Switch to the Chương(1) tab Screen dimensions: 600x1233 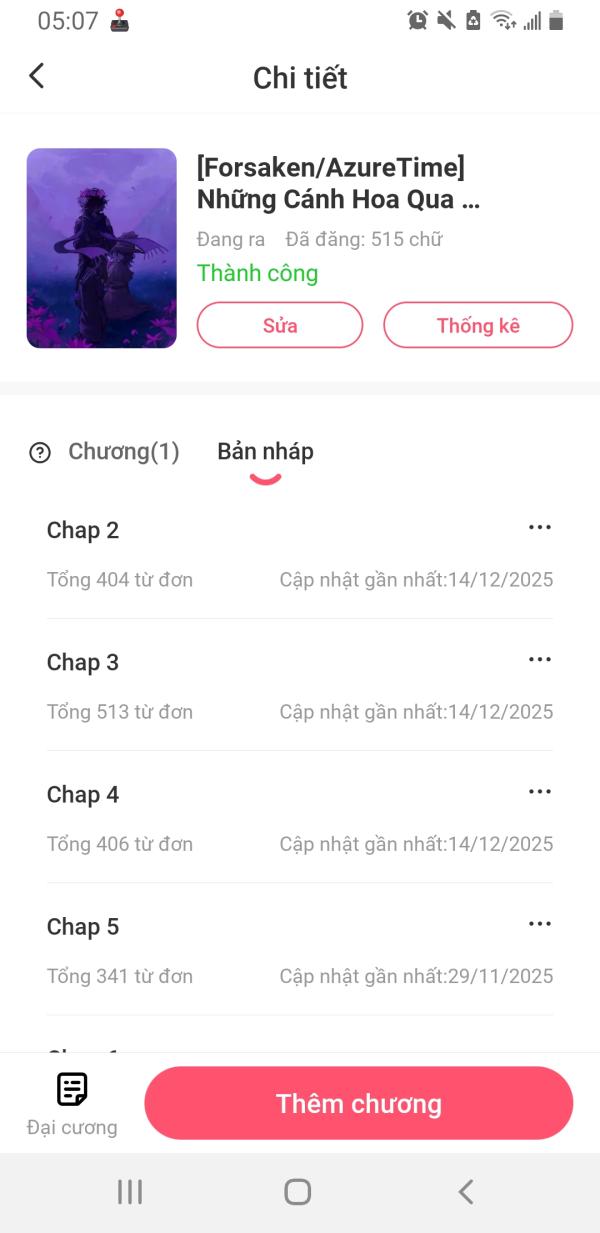click(123, 452)
